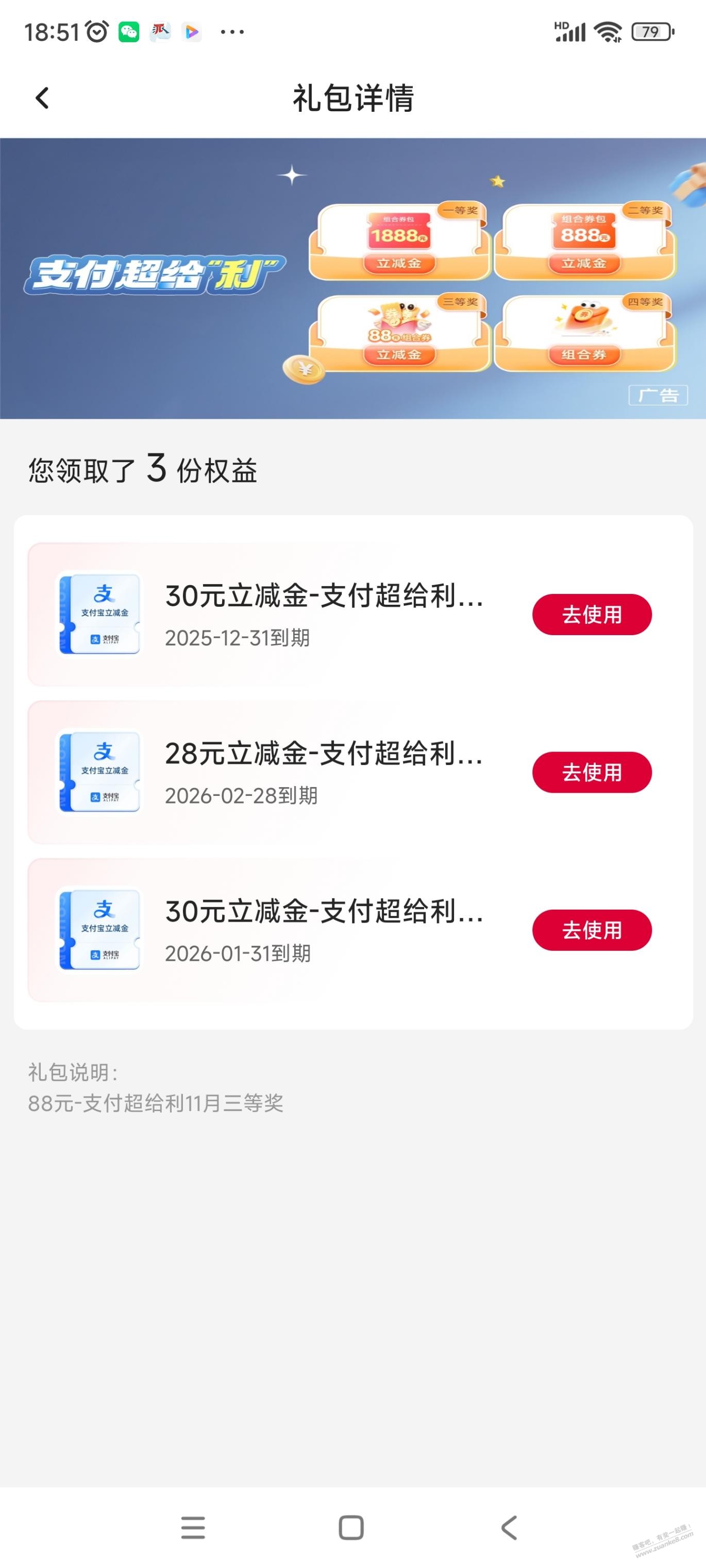
Task: Open WeChat icon in the status bar
Action: pyautogui.click(x=129, y=31)
